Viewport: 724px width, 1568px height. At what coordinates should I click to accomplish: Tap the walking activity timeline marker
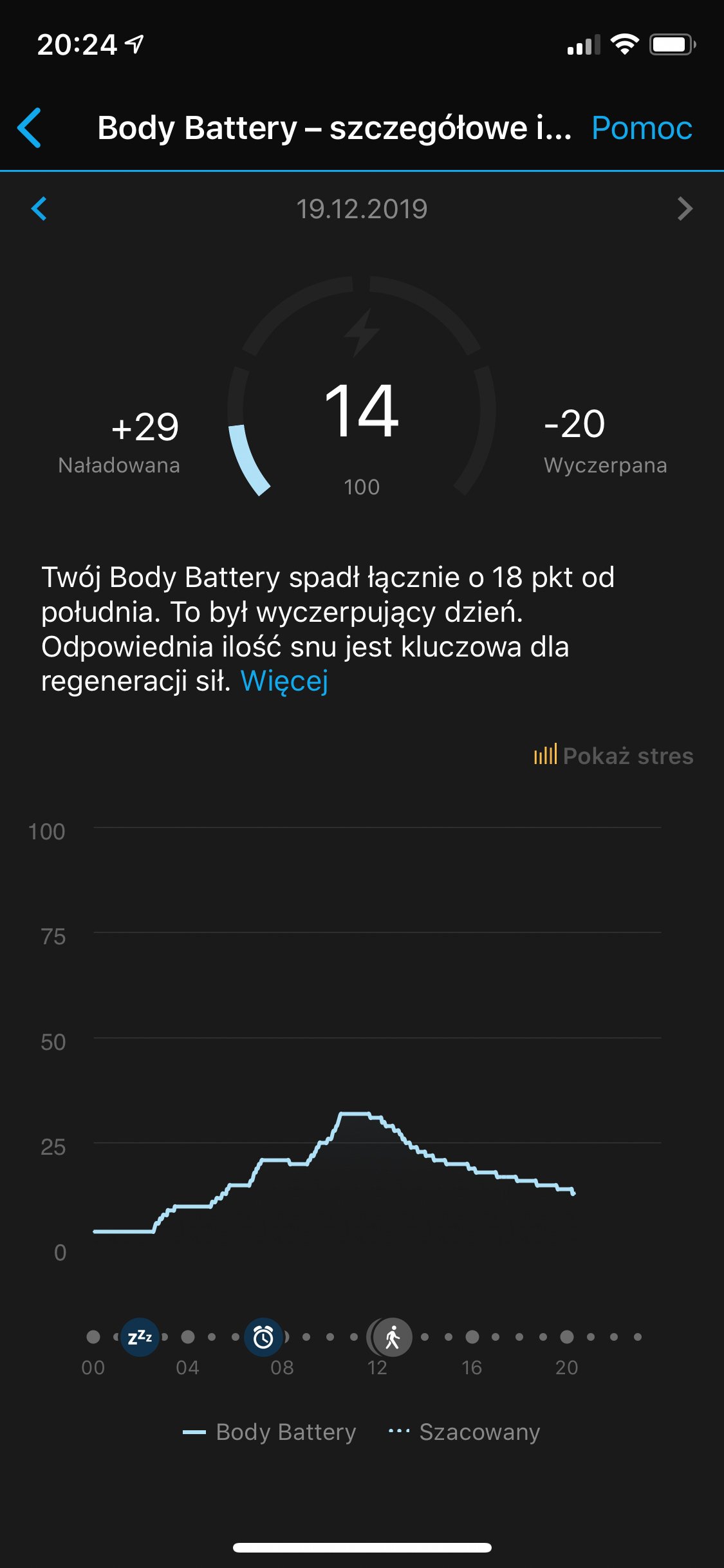(392, 1337)
